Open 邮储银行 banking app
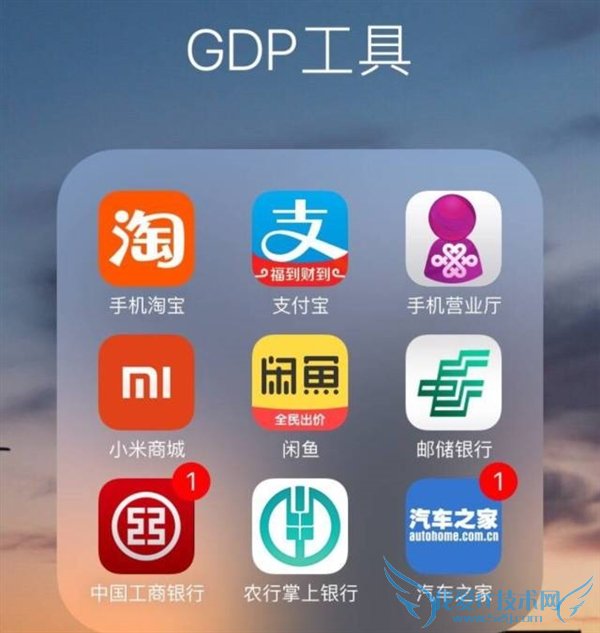The image size is (600, 633). point(452,383)
